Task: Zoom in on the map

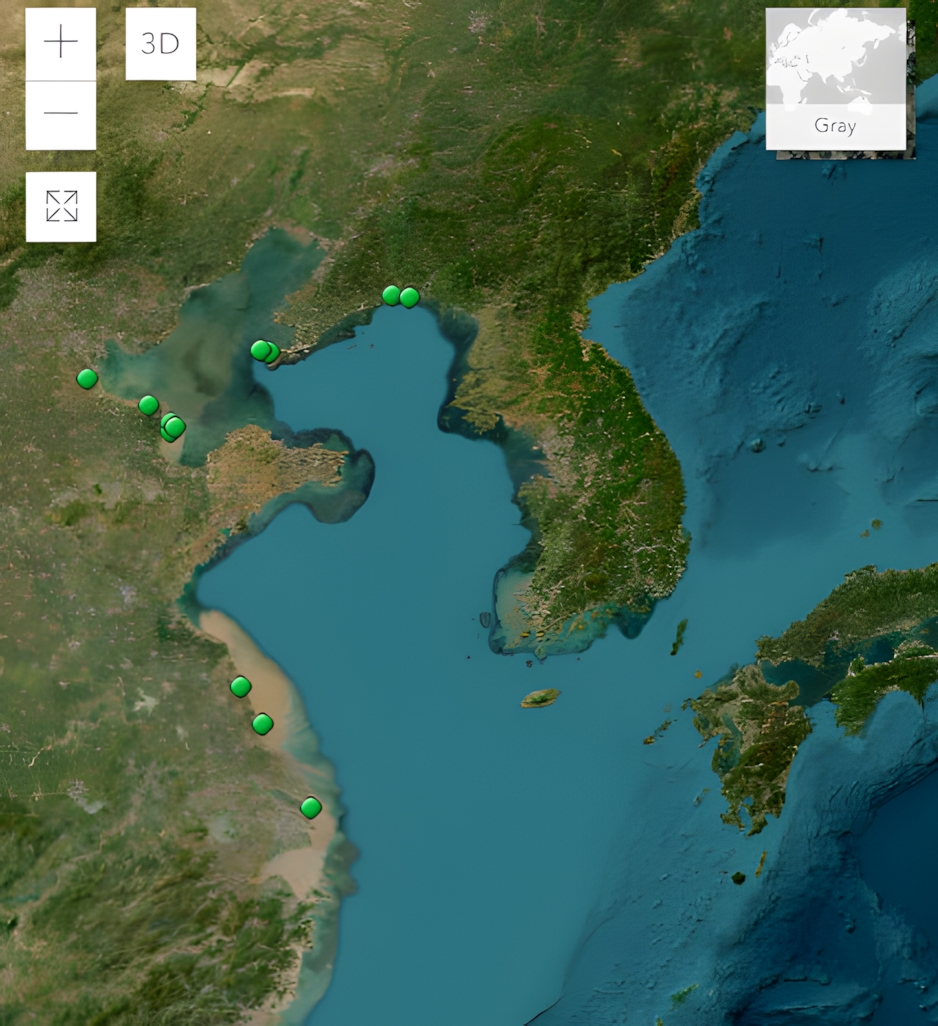Action: coord(61,44)
